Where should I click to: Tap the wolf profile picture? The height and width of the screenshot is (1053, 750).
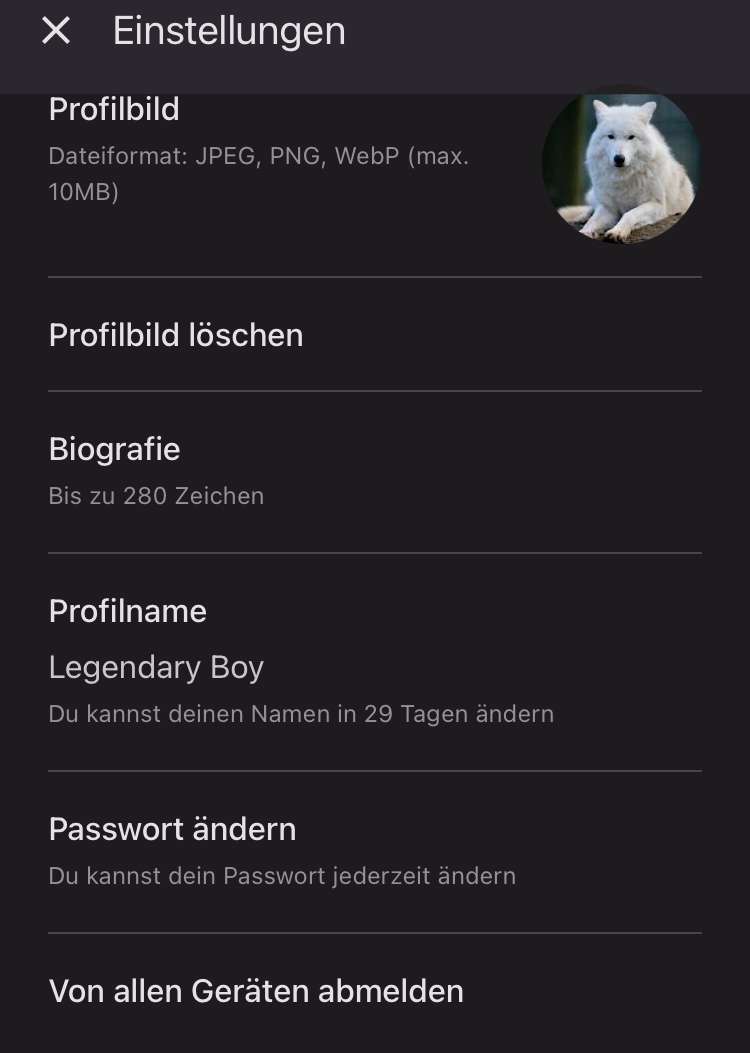(x=621, y=167)
